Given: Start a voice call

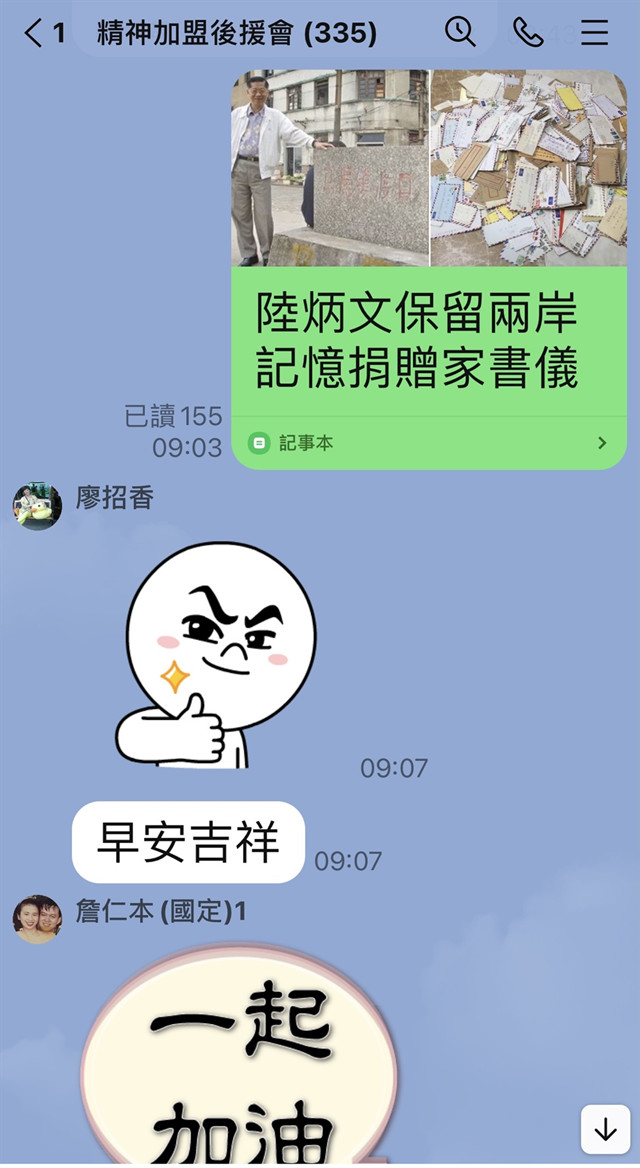Looking at the screenshot, I should [x=528, y=33].
